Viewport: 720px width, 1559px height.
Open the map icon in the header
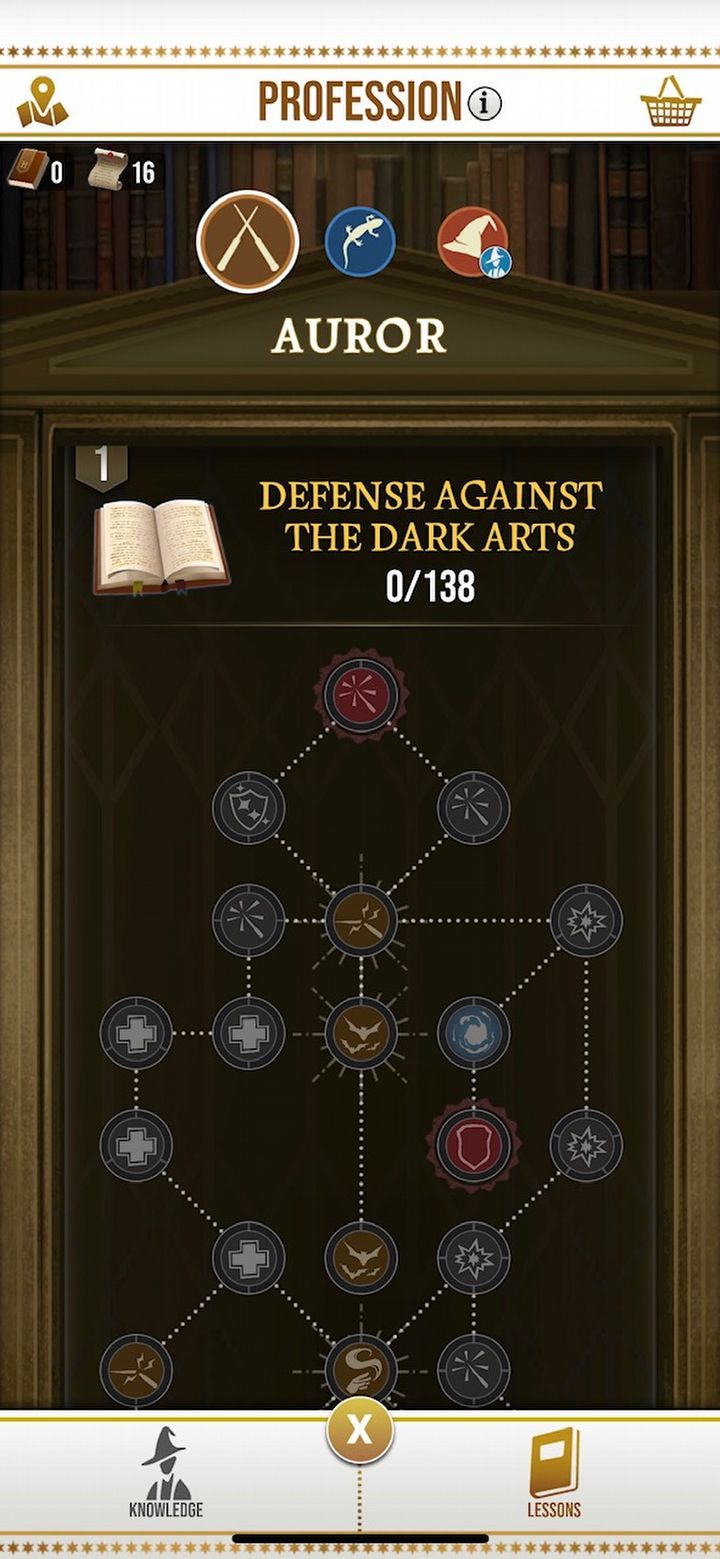pos(42,101)
